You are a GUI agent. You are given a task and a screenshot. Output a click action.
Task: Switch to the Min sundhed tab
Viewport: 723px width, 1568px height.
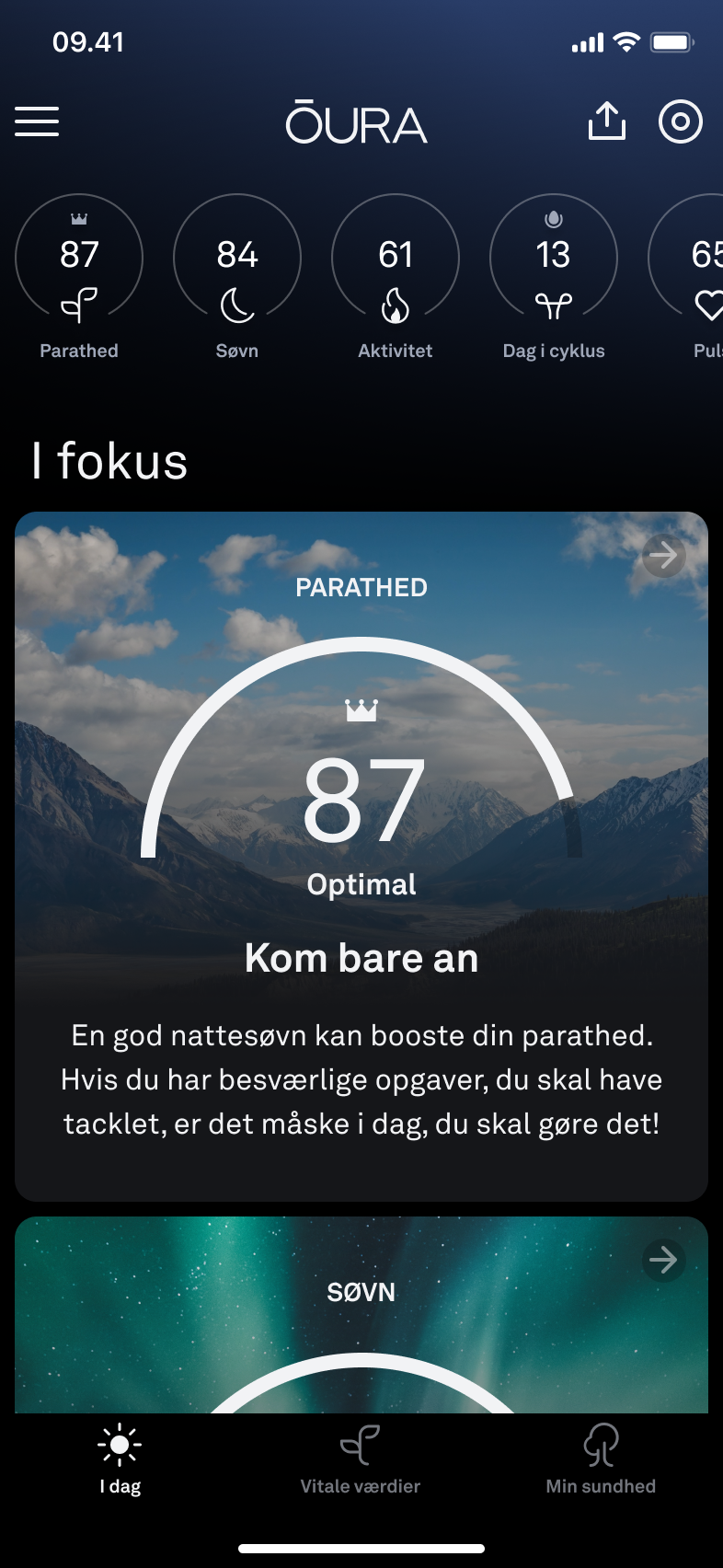point(601,1461)
